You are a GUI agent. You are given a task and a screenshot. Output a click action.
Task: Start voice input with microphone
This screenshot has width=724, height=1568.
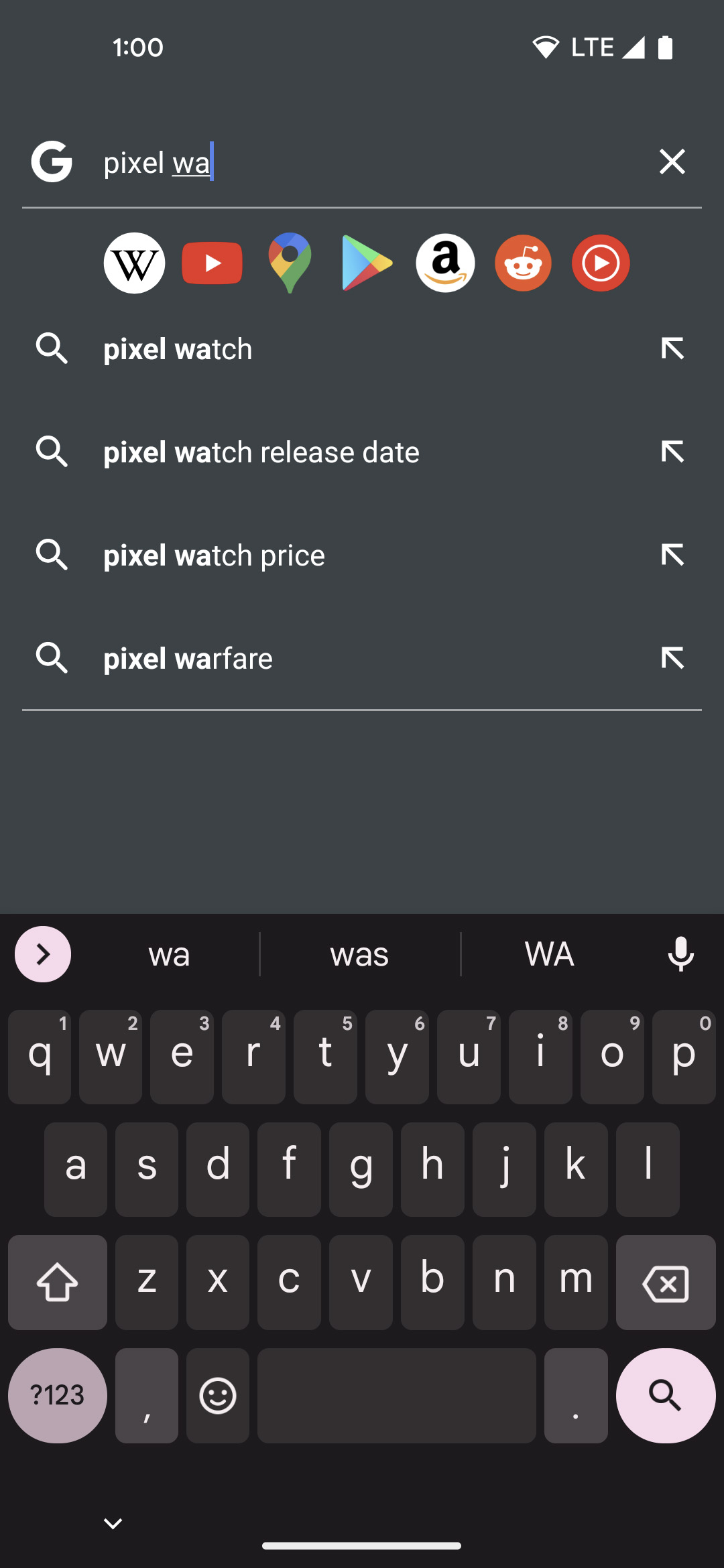click(680, 954)
